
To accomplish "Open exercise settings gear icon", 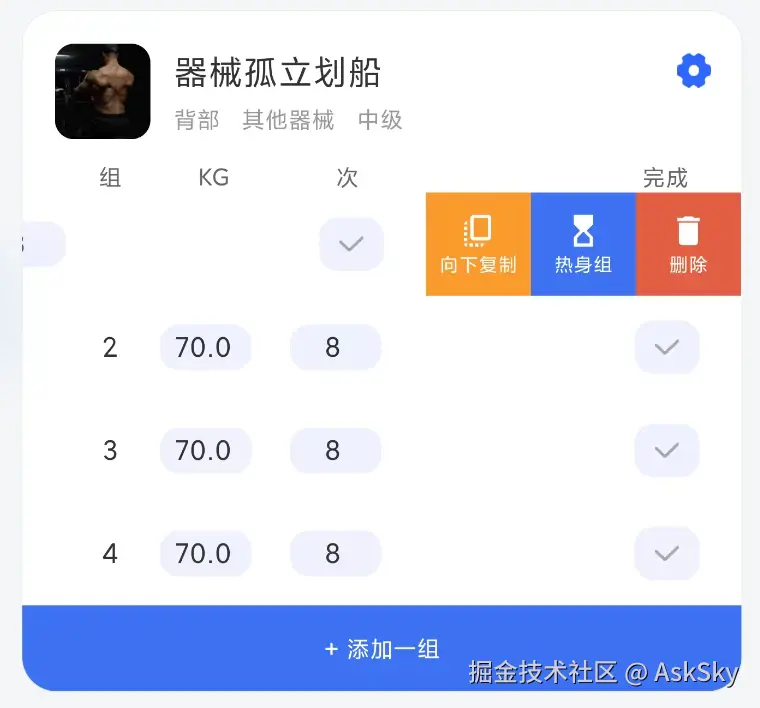I will [x=693, y=70].
